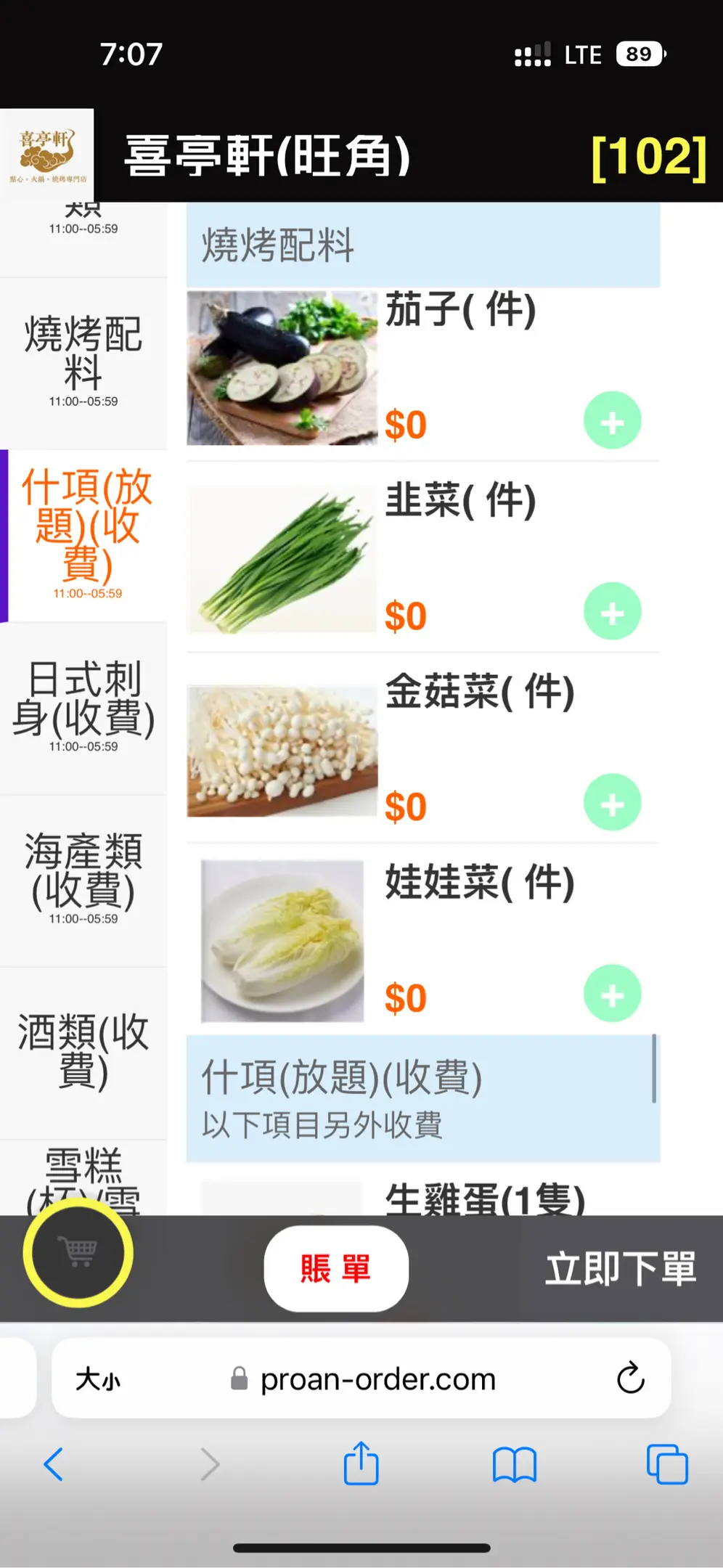This screenshot has width=723, height=1568.
Task: Open the shopping cart icon
Action: pyautogui.click(x=78, y=1252)
